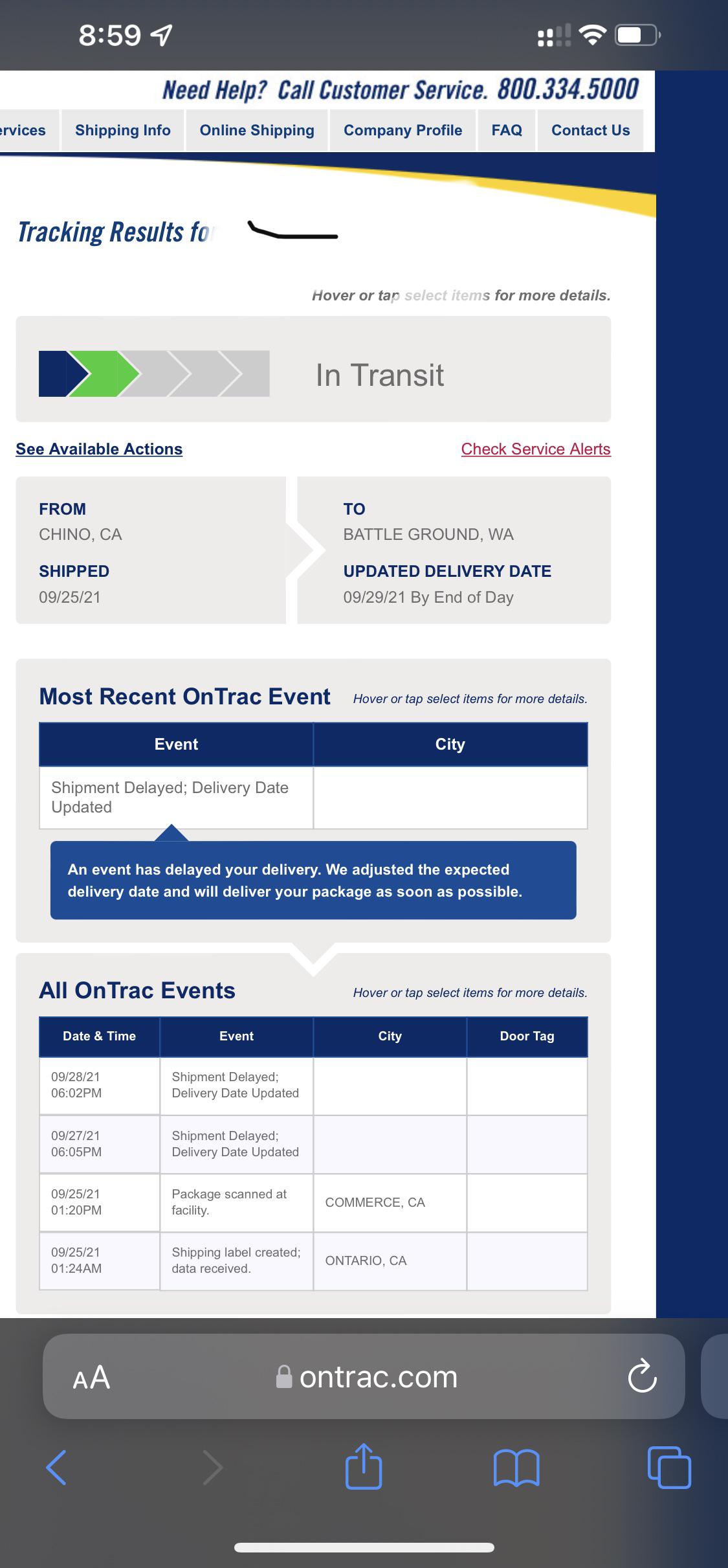This screenshot has width=728, height=1568.
Task: Open See Available Actions link
Action: click(99, 449)
